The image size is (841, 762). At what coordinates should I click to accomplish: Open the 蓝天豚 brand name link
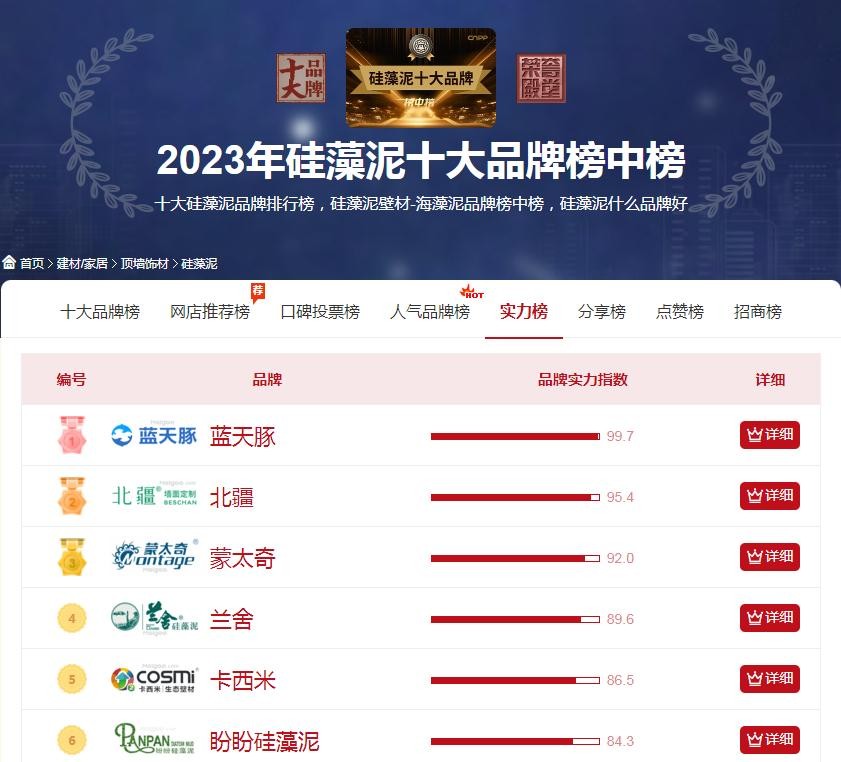[242, 437]
